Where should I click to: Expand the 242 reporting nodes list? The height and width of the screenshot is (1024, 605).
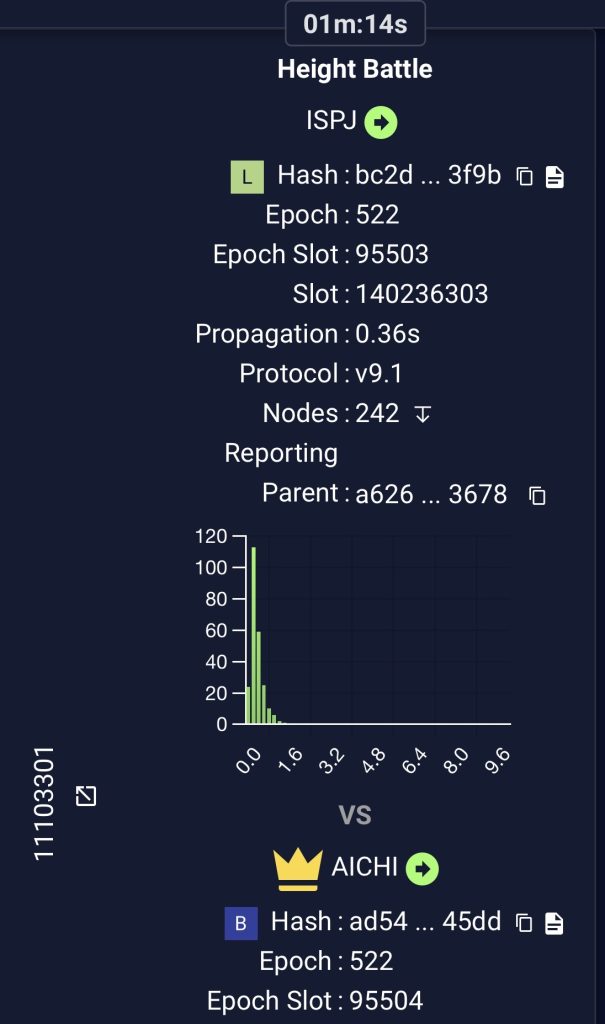(x=423, y=414)
